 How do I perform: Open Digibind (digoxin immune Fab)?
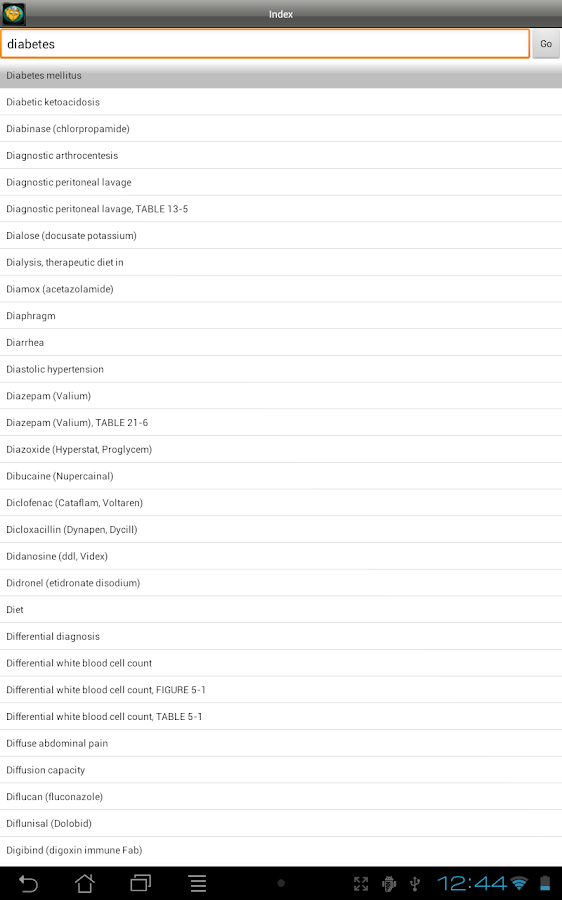[x=281, y=850]
